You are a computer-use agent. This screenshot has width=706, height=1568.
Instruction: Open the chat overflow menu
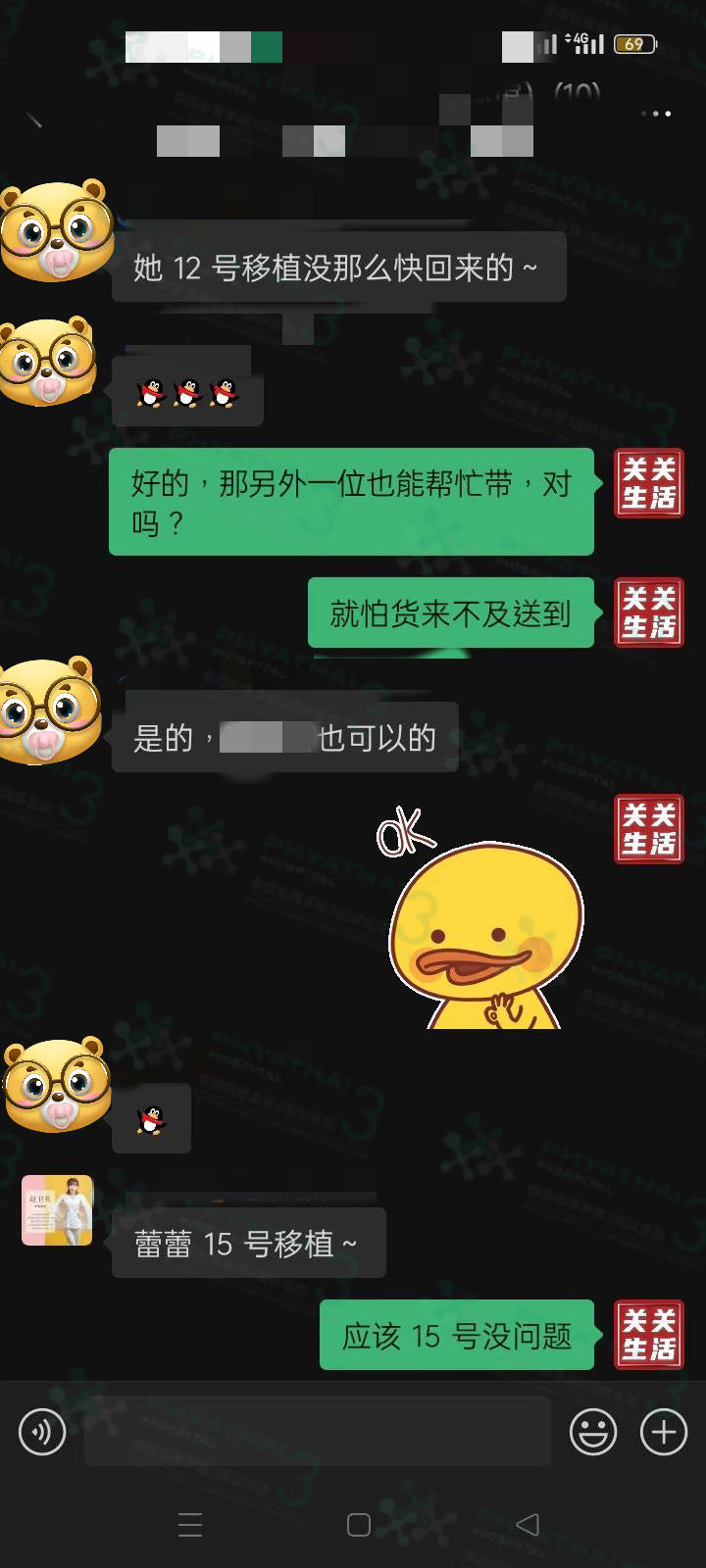tap(656, 114)
